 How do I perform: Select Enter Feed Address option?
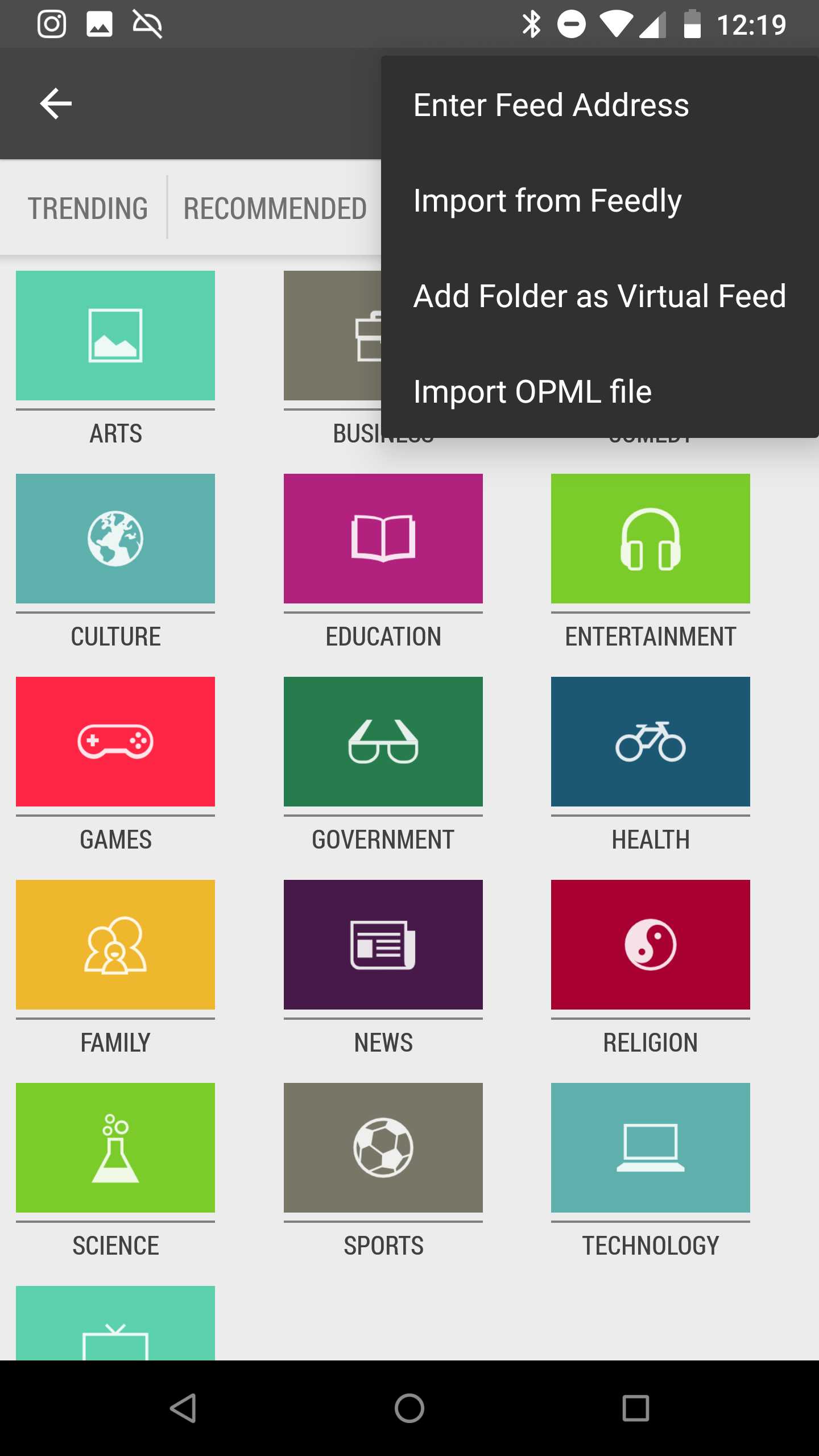coord(551,105)
